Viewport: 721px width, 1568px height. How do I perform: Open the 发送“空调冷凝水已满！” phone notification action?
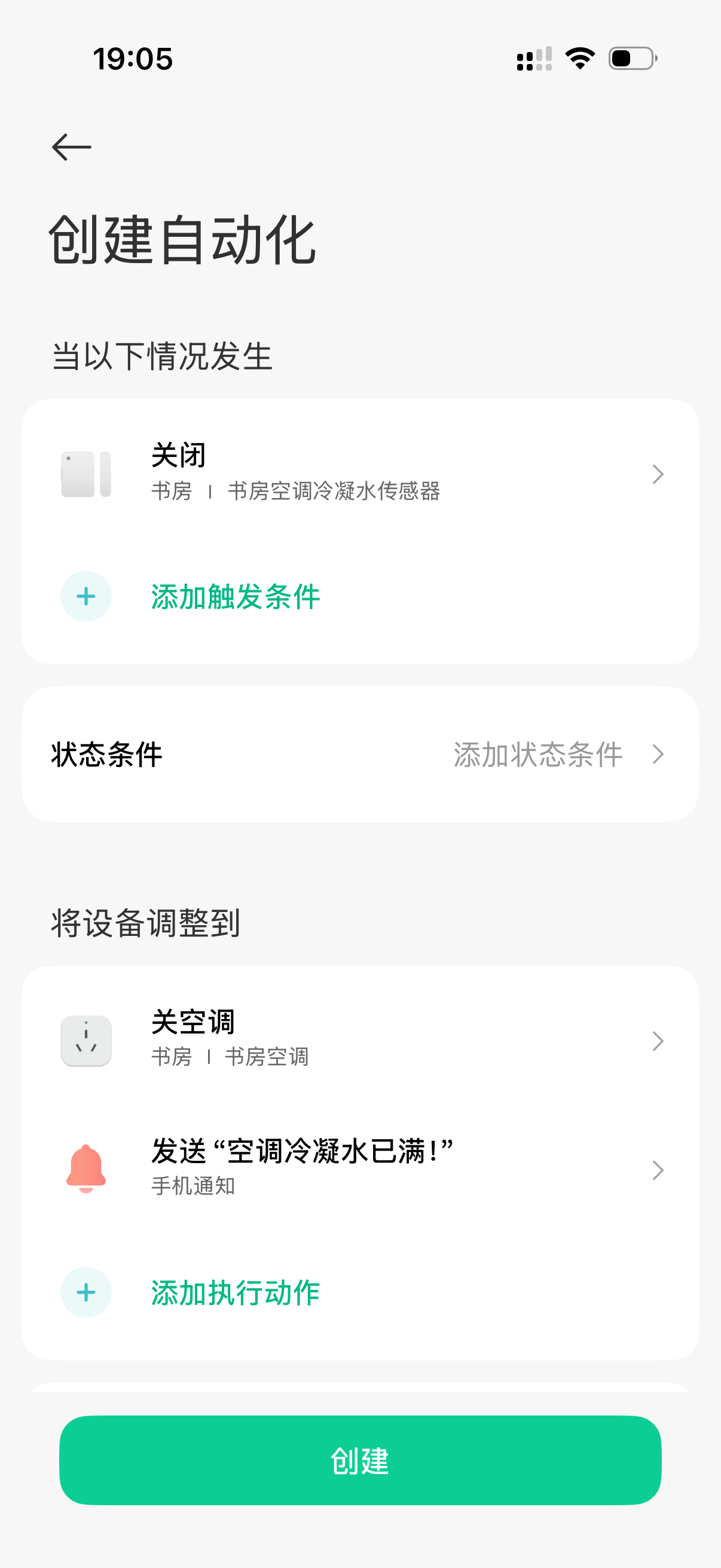[x=360, y=1170]
